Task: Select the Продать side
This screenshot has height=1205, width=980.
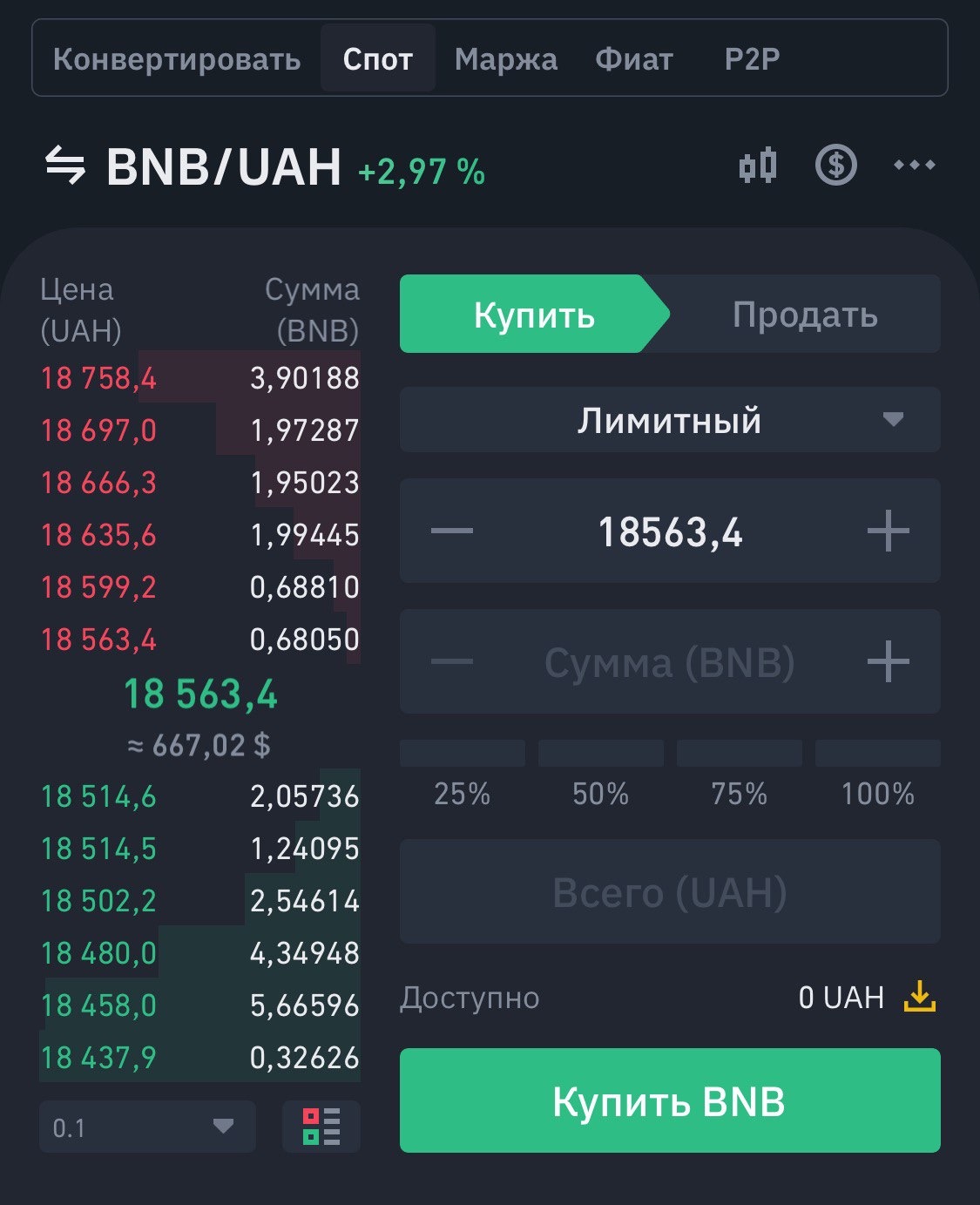Action: [x=804, y=315]
